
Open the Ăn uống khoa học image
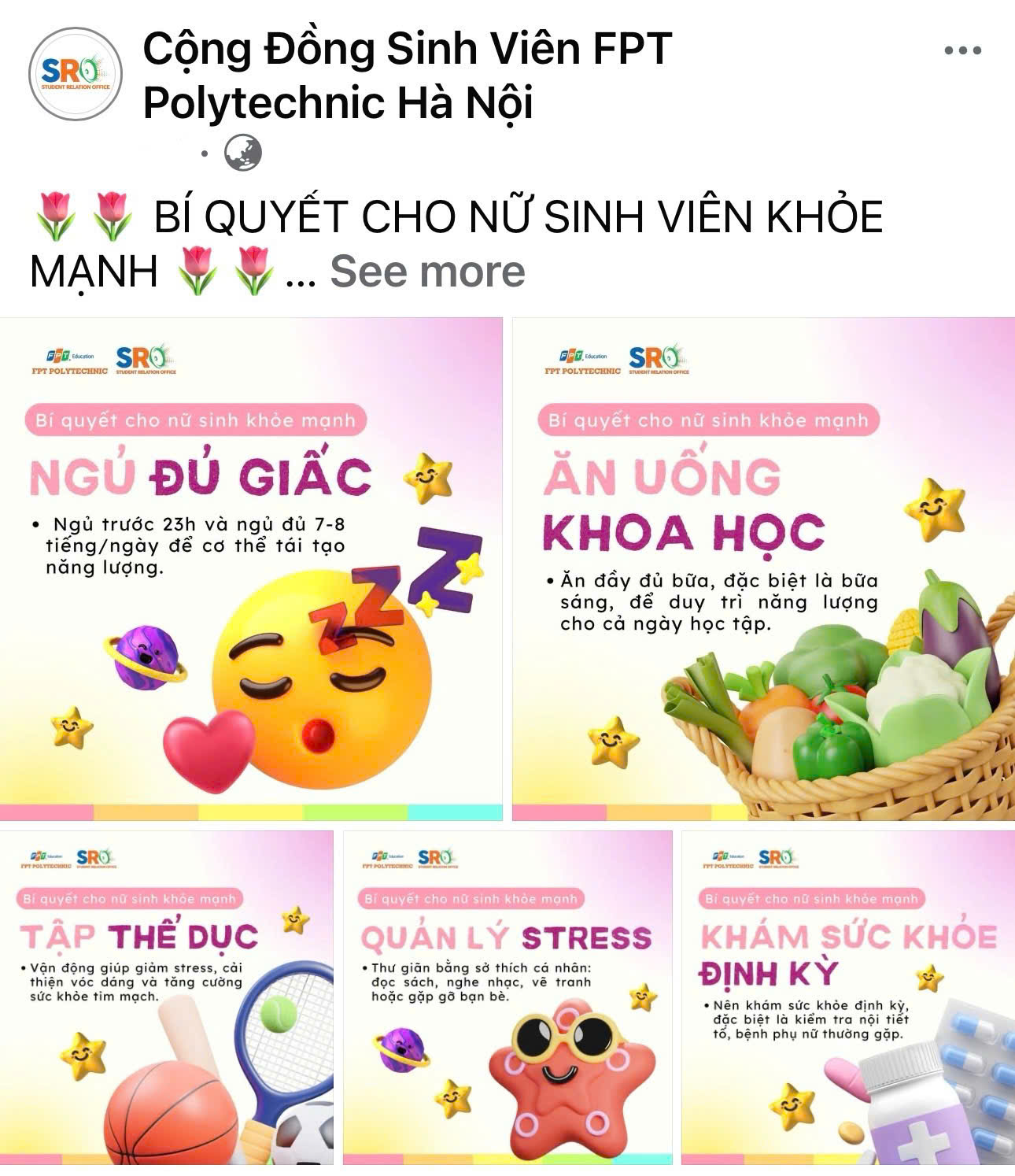[763, 569]
